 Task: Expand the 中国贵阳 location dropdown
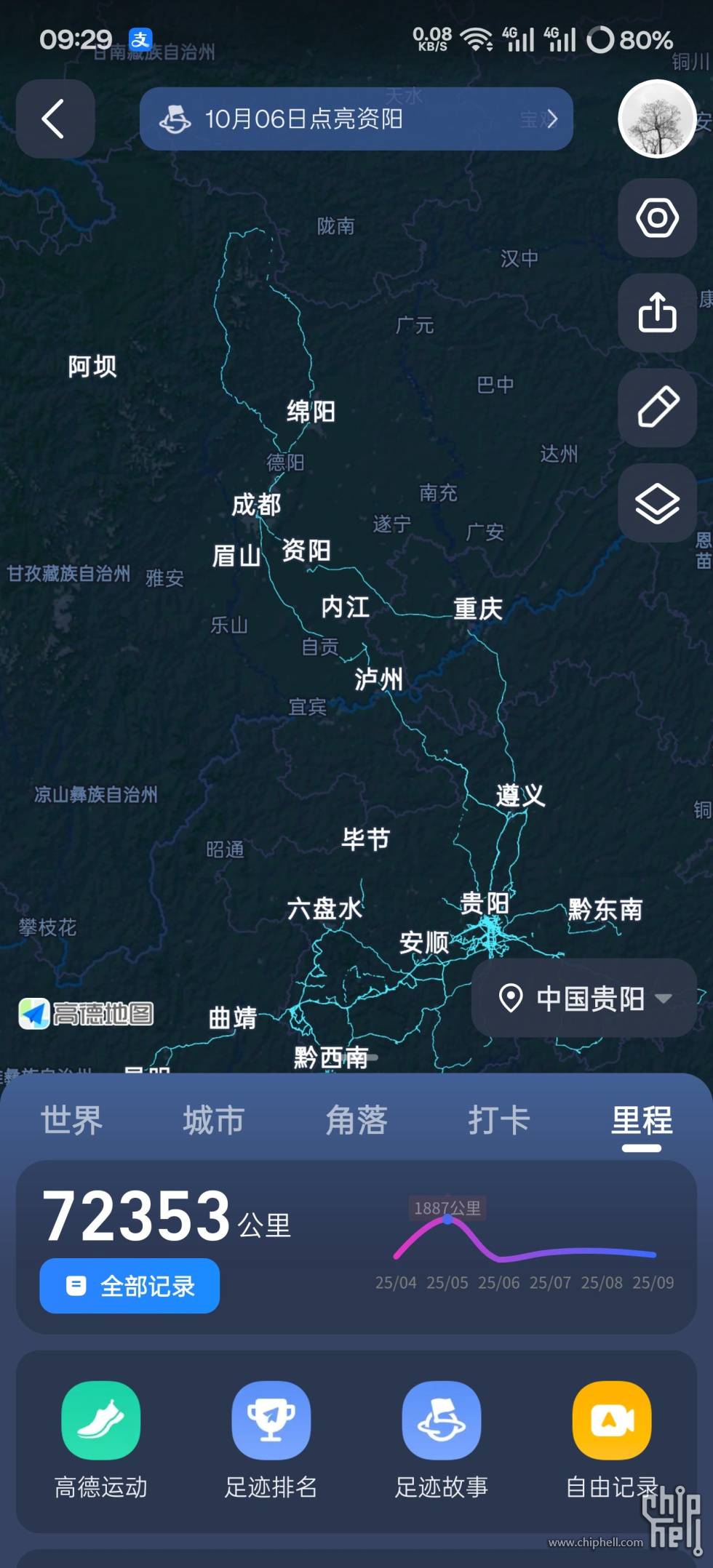tap(584, 998)
